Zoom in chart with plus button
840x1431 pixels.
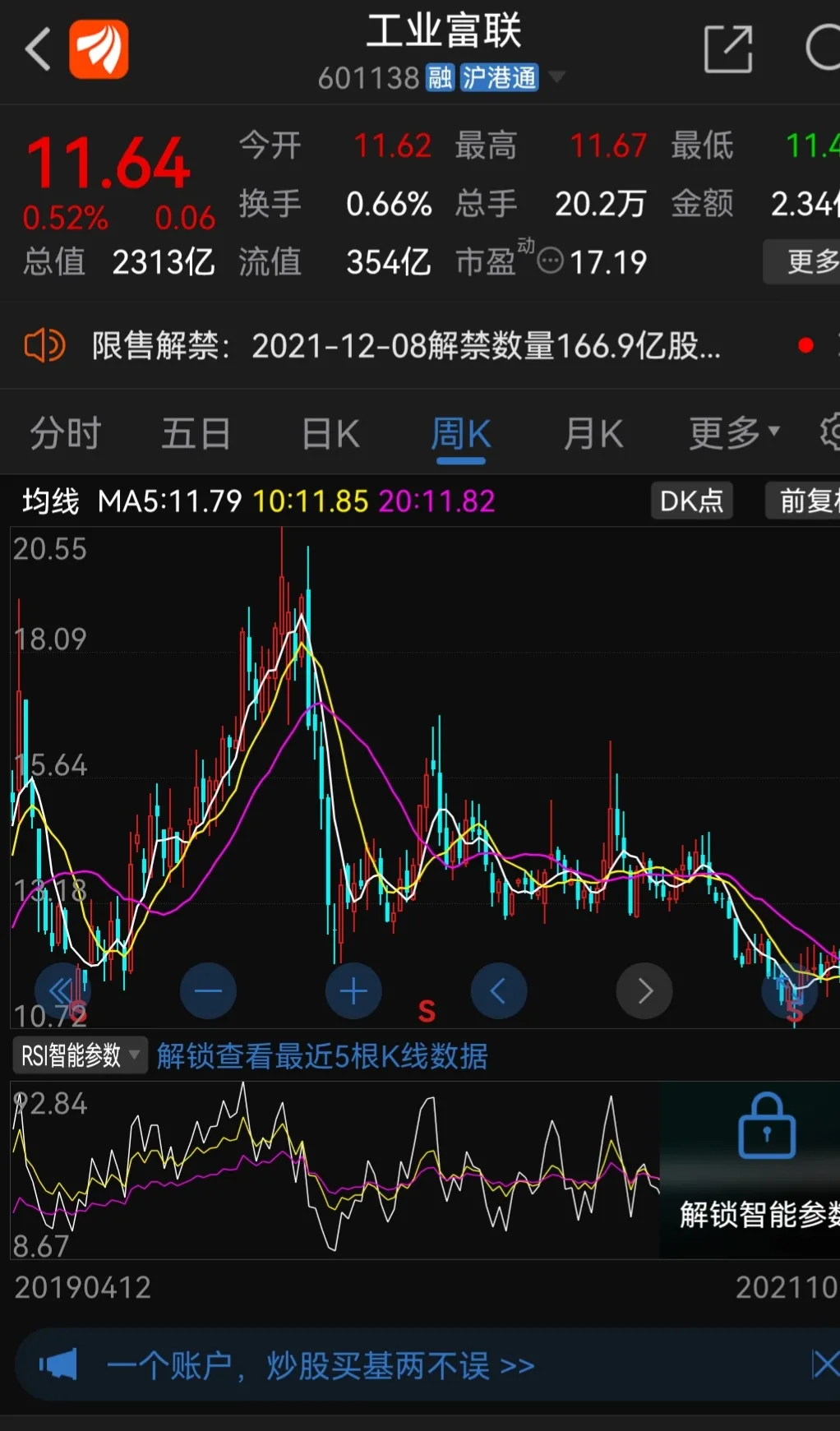click(353, 991)
